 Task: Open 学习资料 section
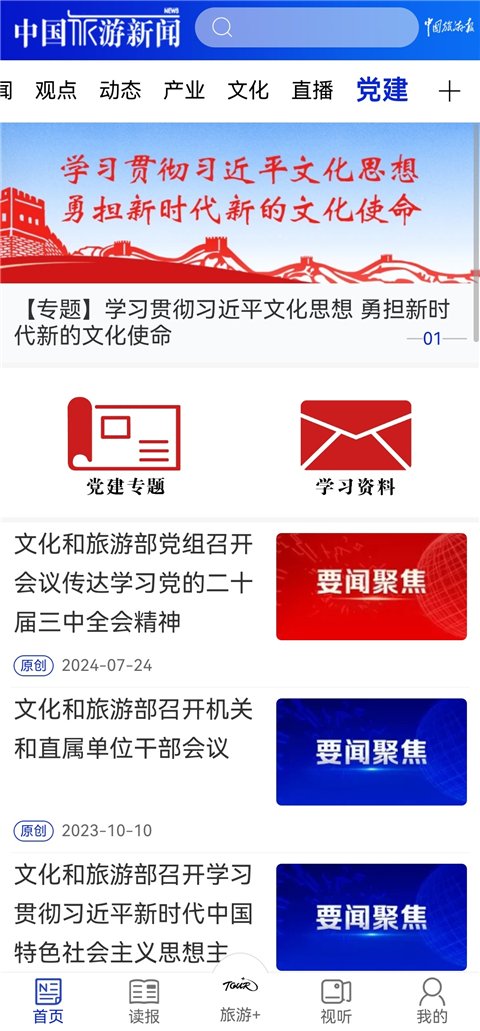(x=356, y=446)
